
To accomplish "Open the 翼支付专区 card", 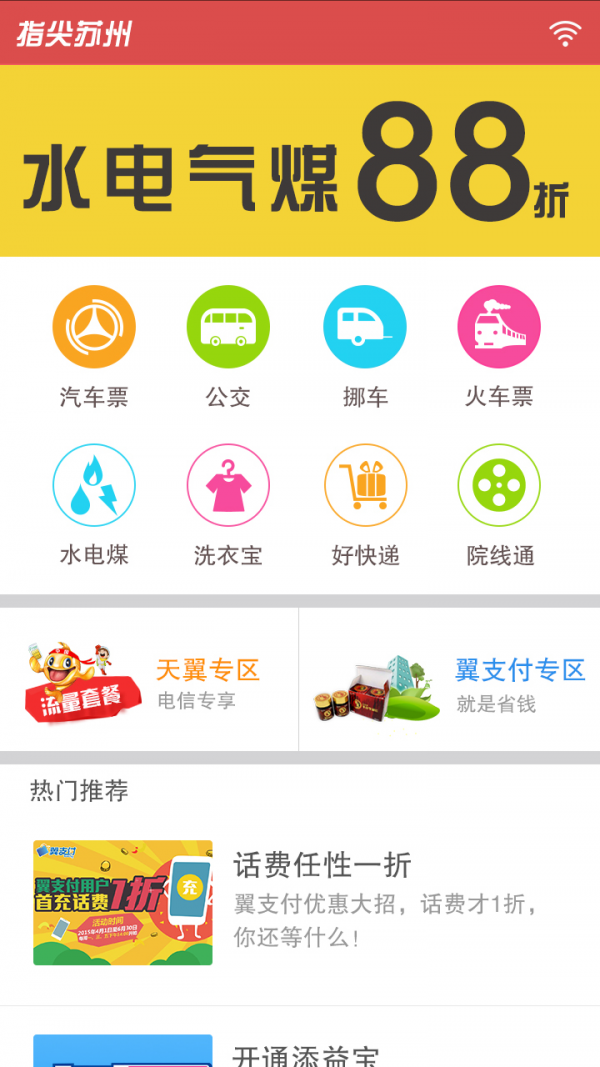I will pos(449,681).
